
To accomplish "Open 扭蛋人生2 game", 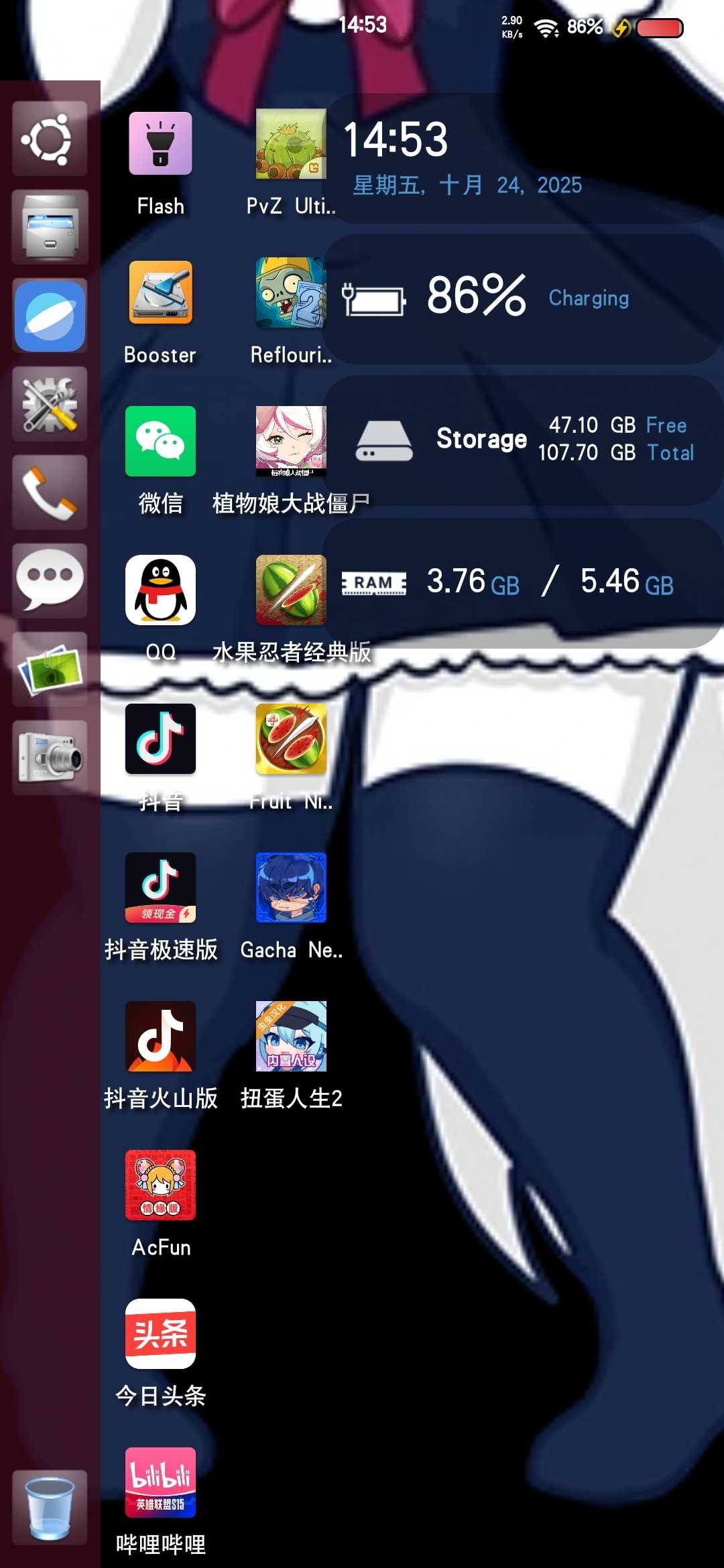I will [x=291, y=1036].
